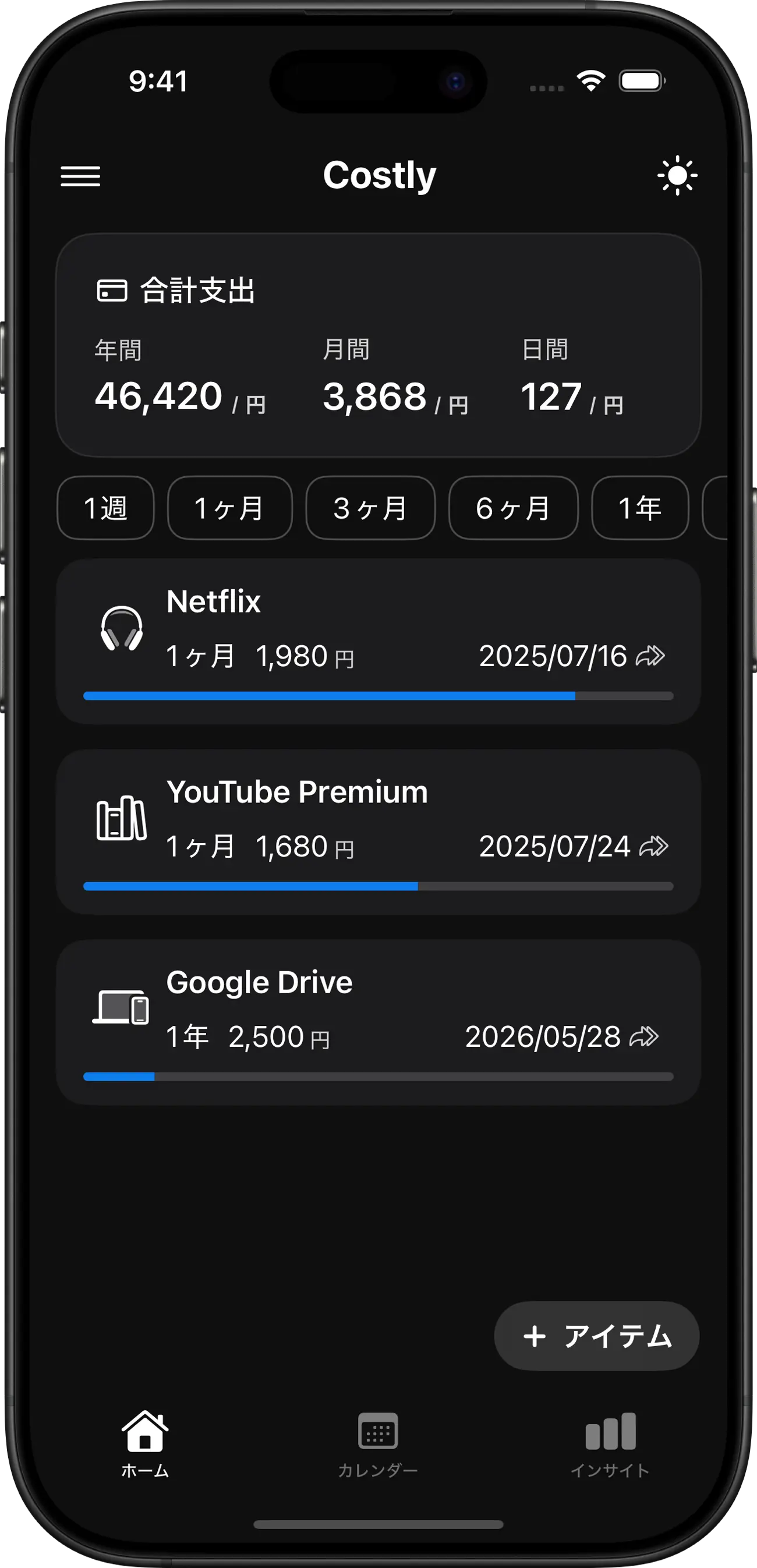Choose the 3ヶ月 period chip
Screen dimensions: 757x1568
pos(370,508)
